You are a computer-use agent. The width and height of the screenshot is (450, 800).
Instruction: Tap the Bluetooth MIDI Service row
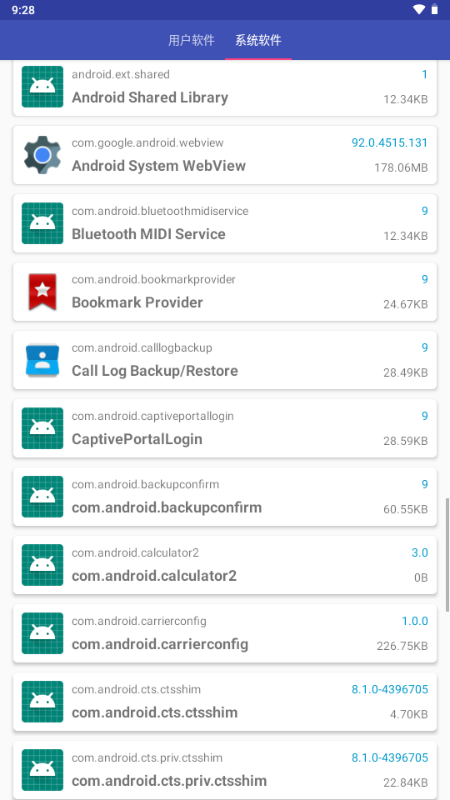(225, 223)
